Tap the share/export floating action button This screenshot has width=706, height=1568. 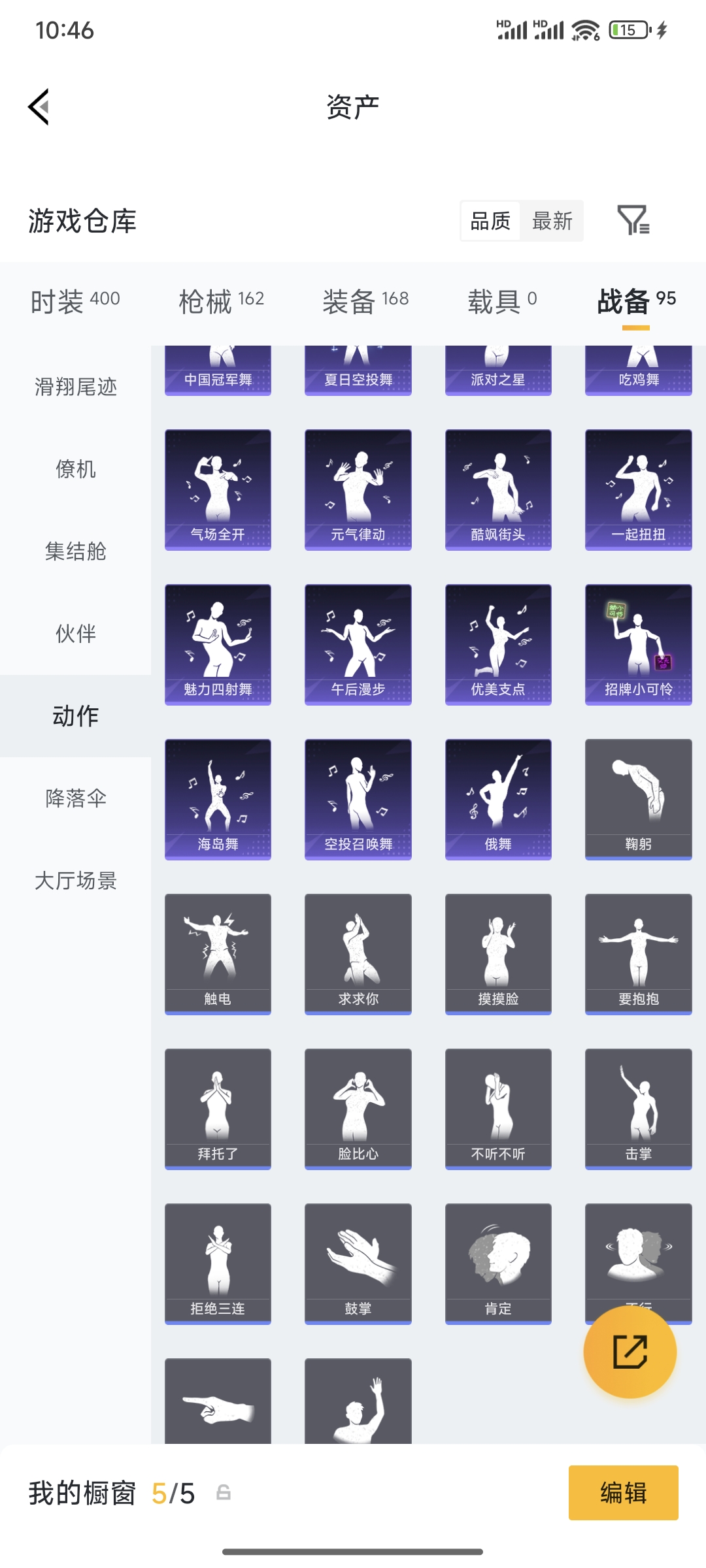[x=630, y=1354]
